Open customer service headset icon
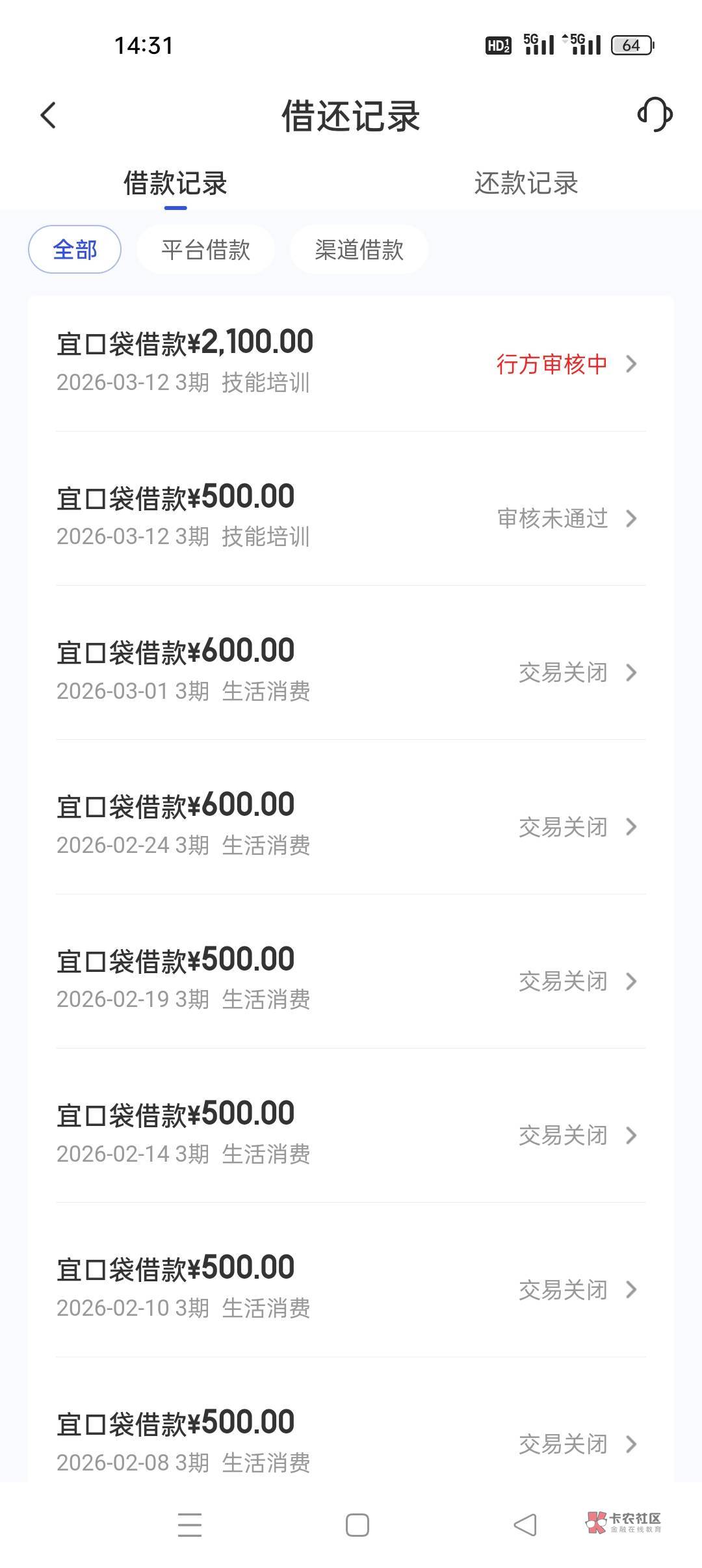Image resolution: width=702 pixels, height=1568 pixels. click(x=655, y=115)
